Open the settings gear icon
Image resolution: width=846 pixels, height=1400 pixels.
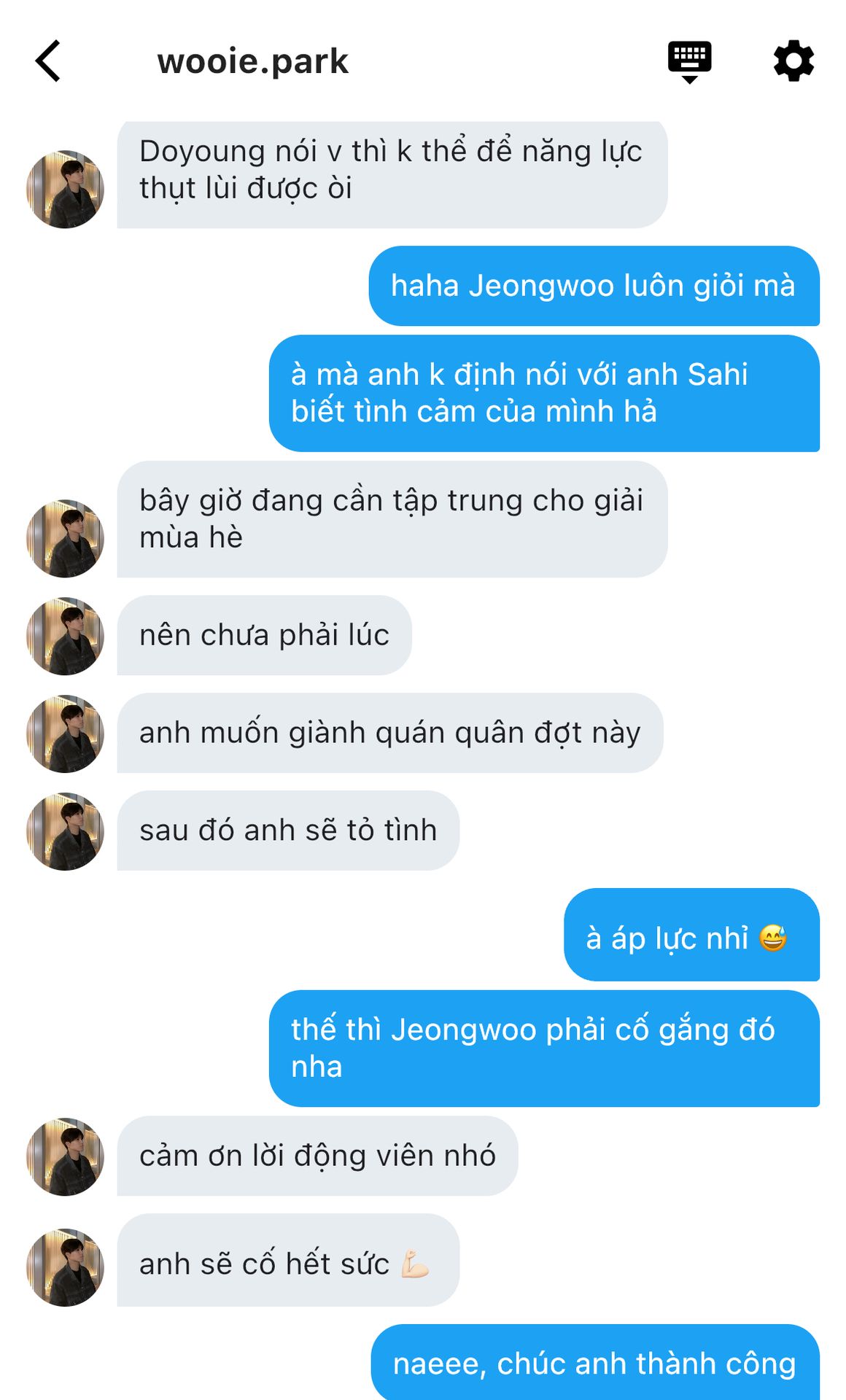[x=793, y=61]
